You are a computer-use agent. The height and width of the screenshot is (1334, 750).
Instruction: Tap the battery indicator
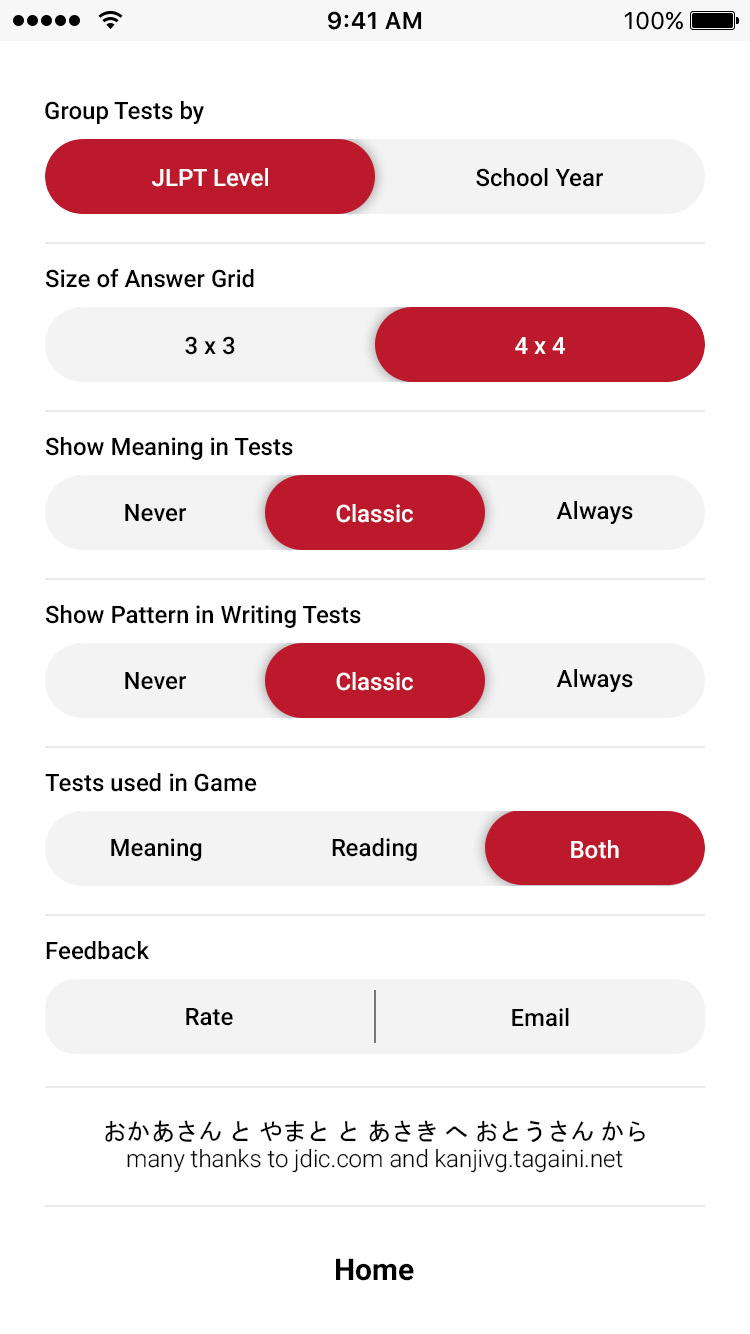coord(714,19)
